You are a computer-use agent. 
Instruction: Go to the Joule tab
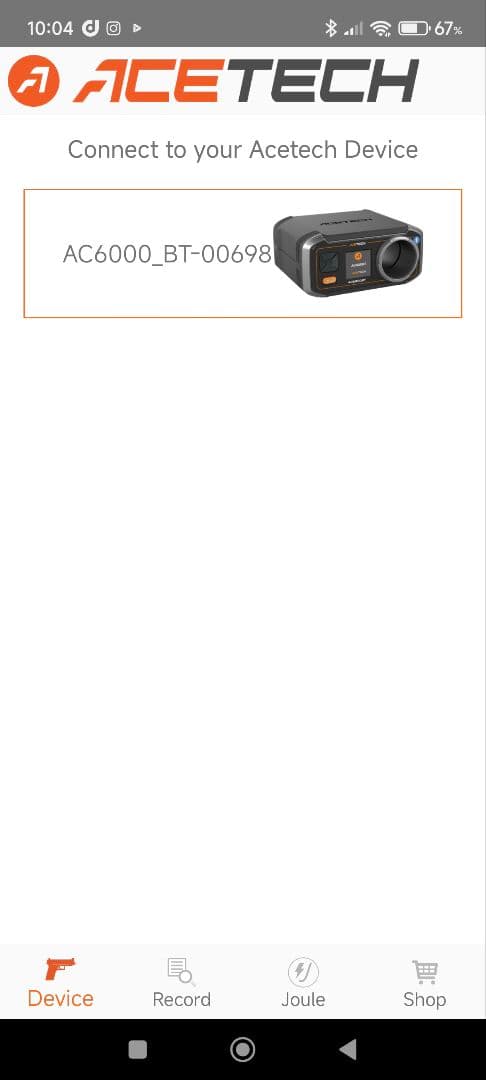click(303, 982)
